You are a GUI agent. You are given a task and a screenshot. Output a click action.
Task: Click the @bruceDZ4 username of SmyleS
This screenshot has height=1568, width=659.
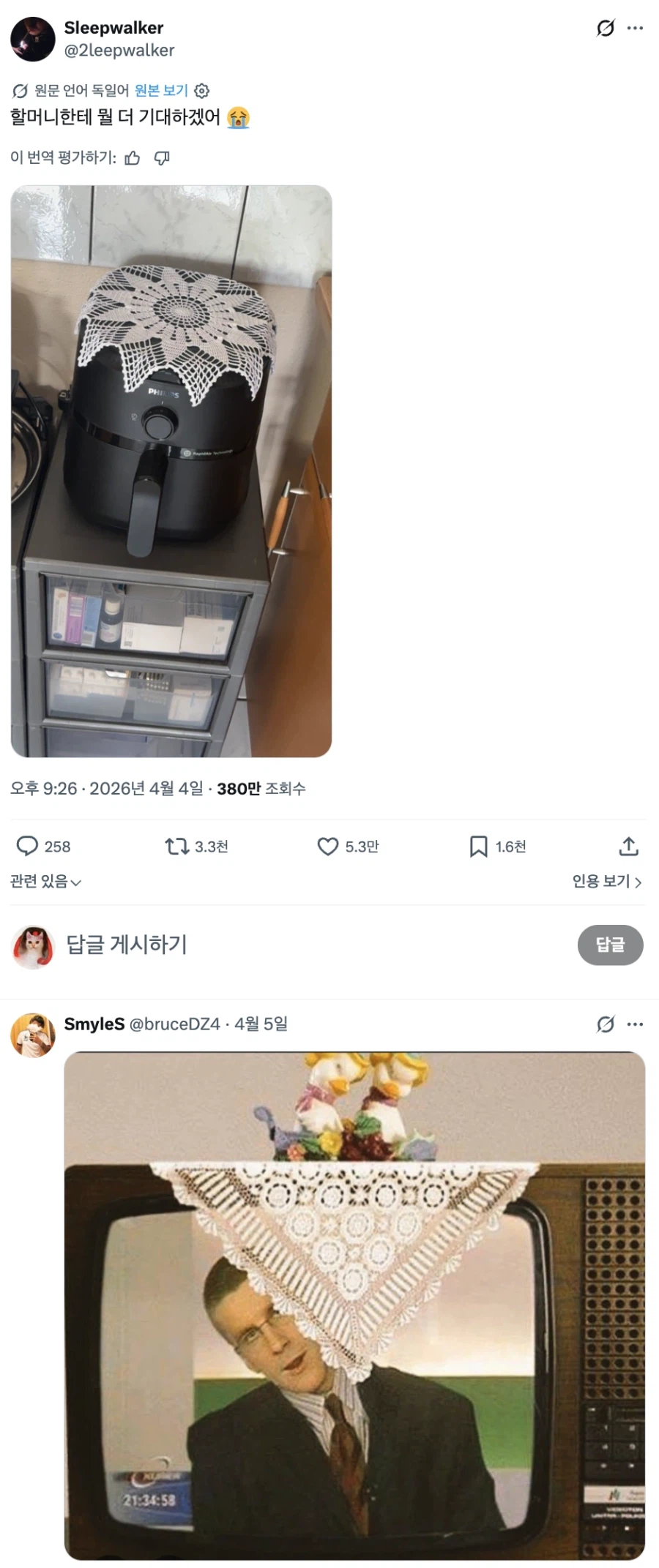(x=176, y=1024)
